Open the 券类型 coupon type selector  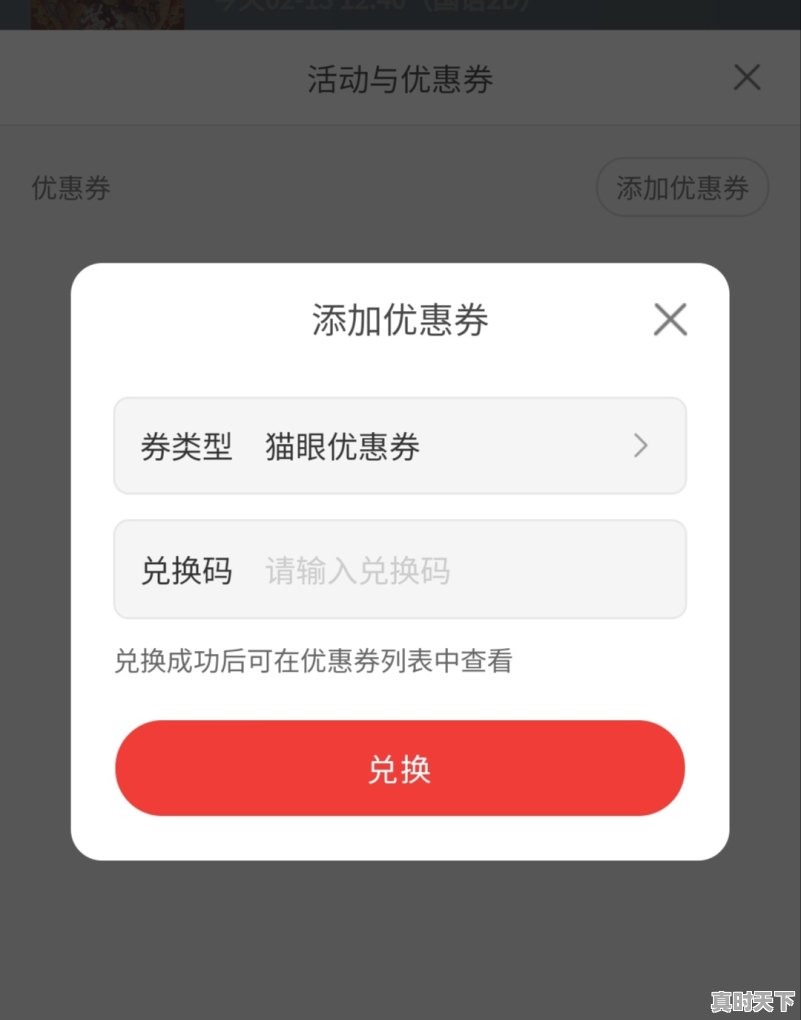pos(400,446)
